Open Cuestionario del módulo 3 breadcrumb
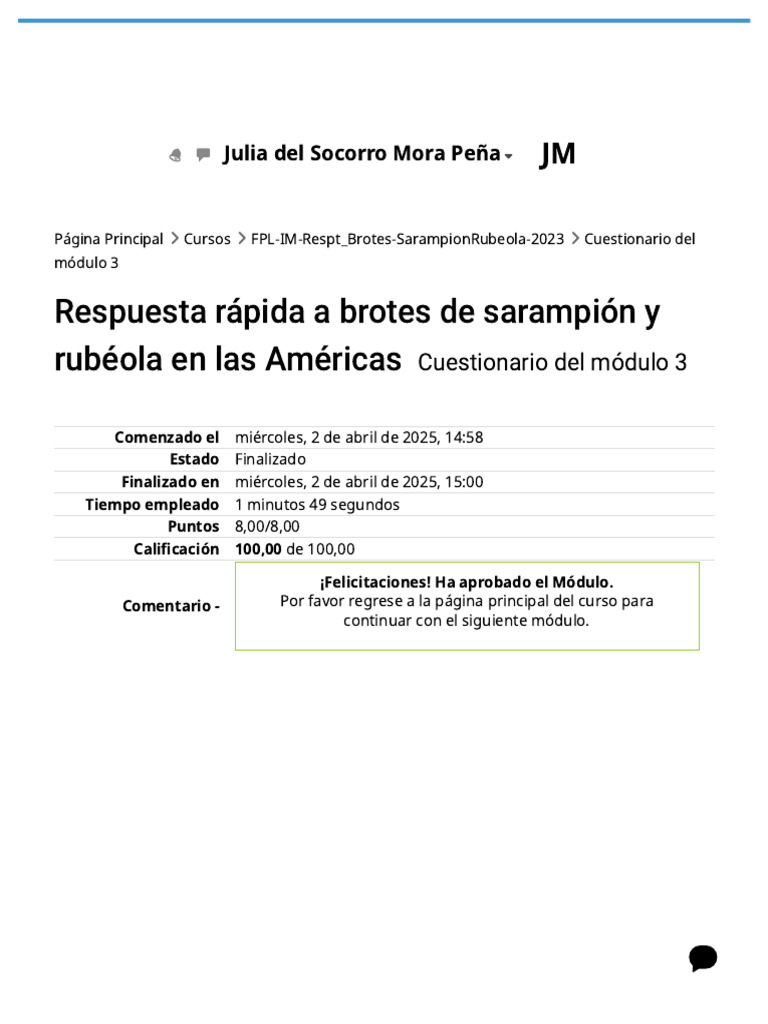Image resolution: width=768 pixels, height=1024 pixels. pyautogui.click(x=375, y=251)
